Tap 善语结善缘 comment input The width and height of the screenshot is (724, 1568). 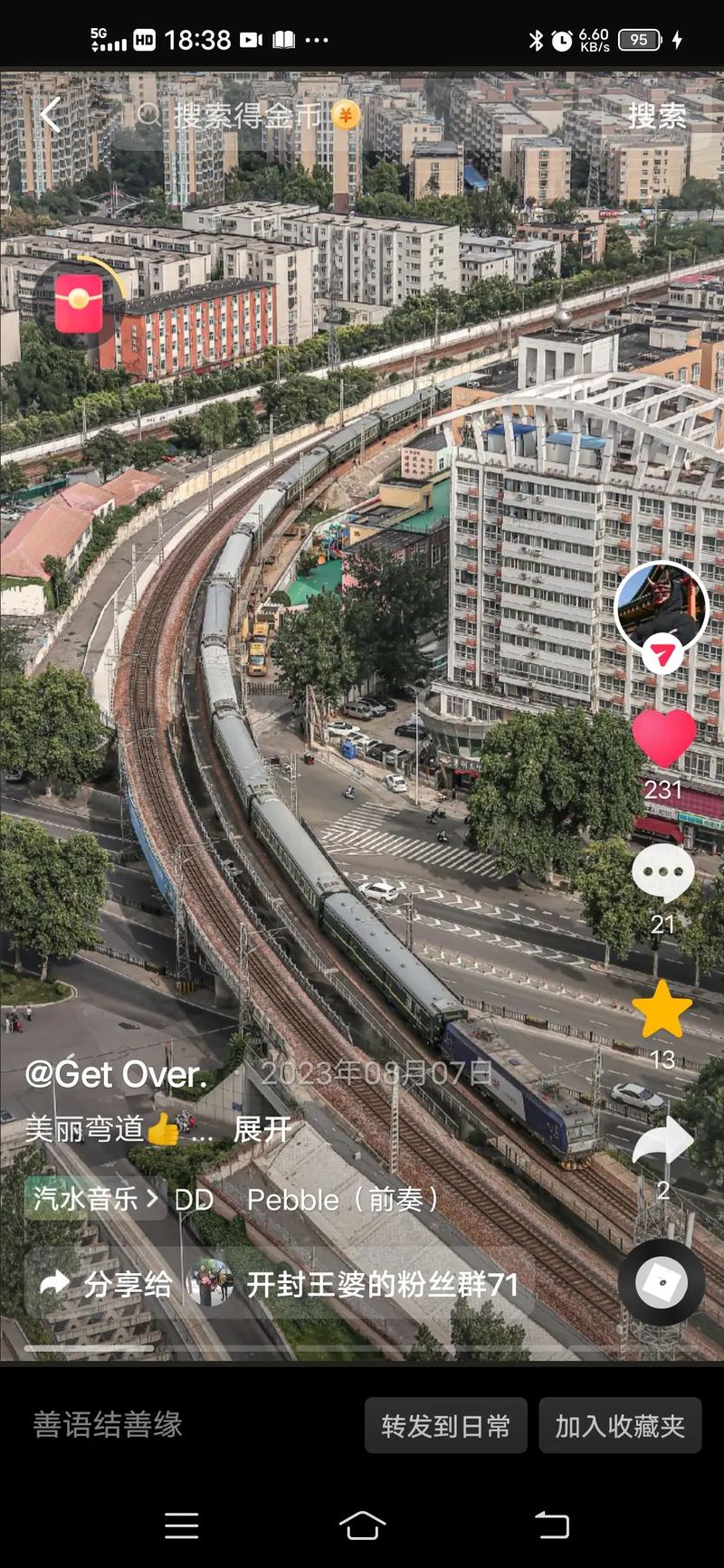108,1425
